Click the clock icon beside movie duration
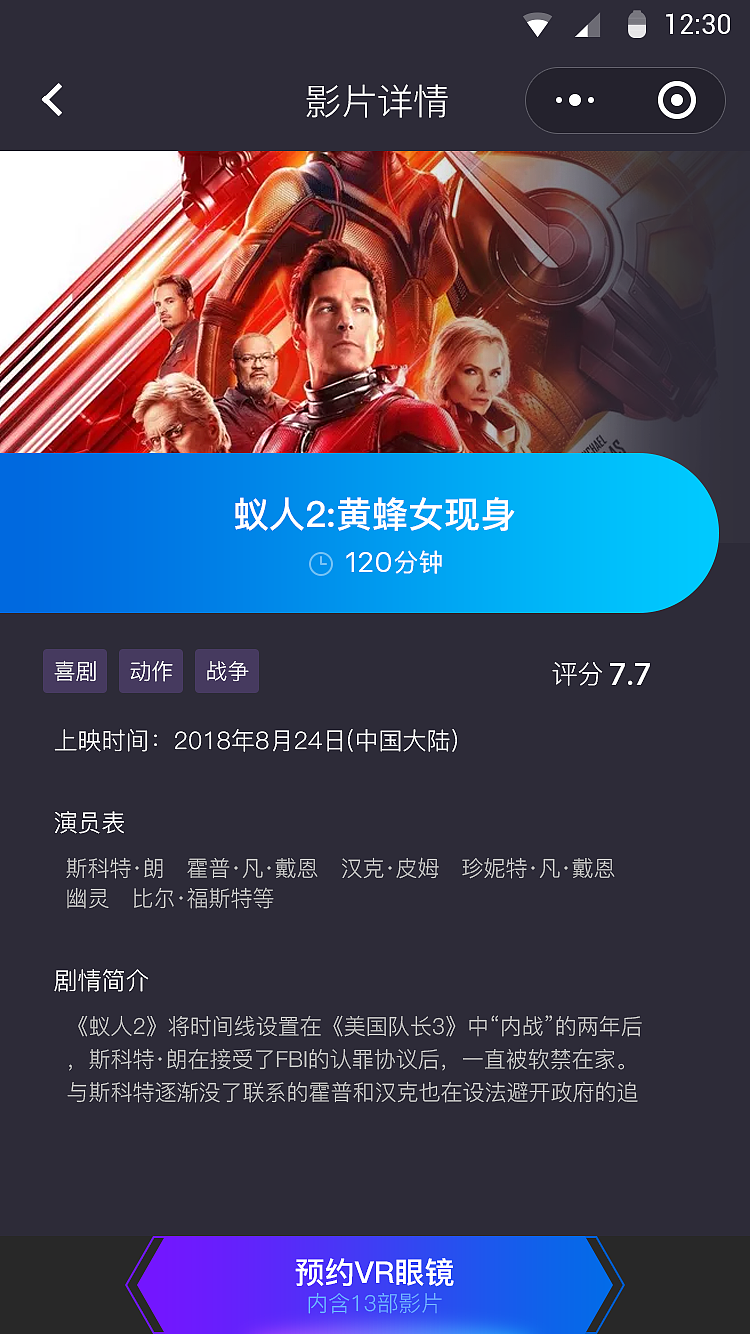The image size is (750, 1334). (x=318, y=563)
